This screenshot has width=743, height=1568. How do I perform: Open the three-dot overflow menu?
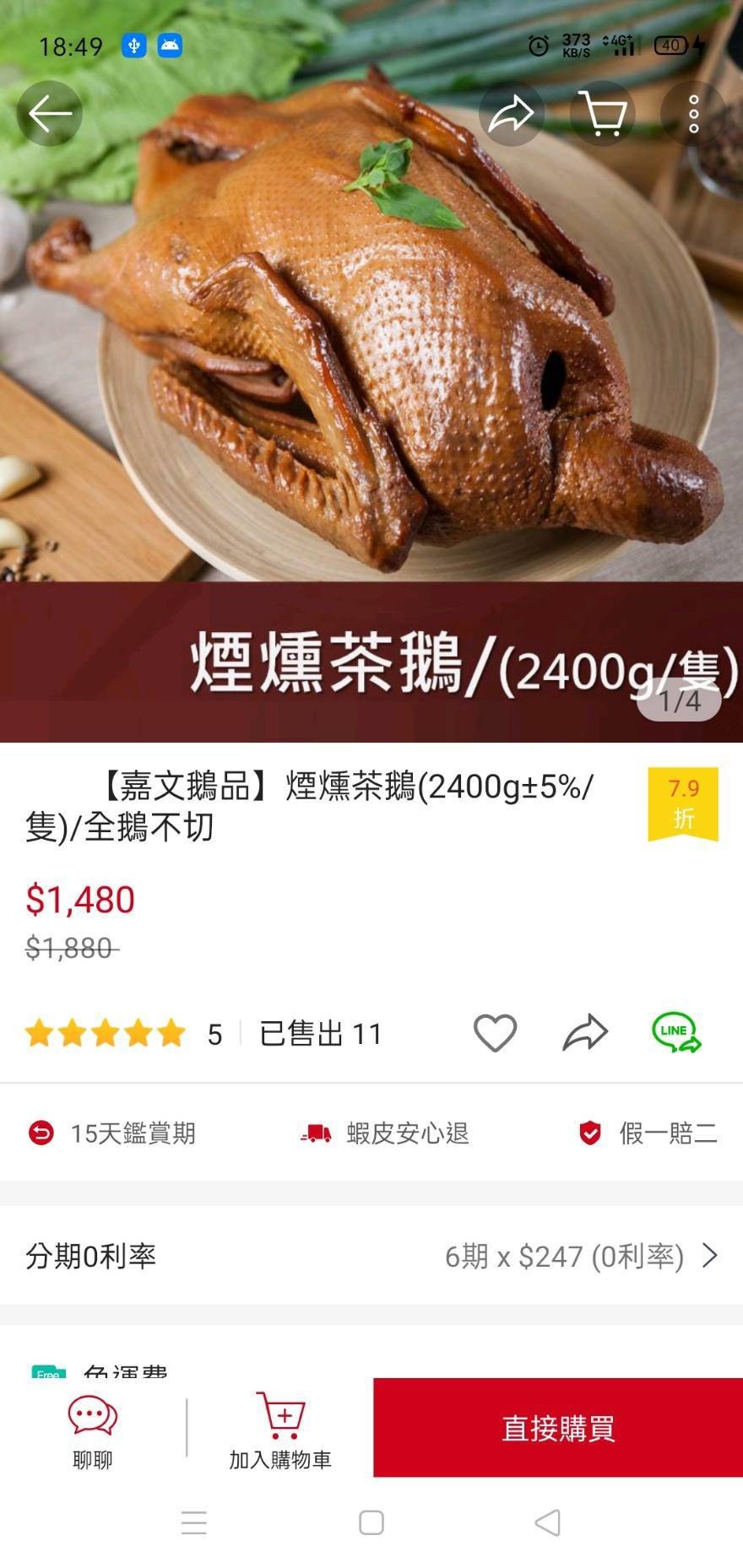(693, 113)
